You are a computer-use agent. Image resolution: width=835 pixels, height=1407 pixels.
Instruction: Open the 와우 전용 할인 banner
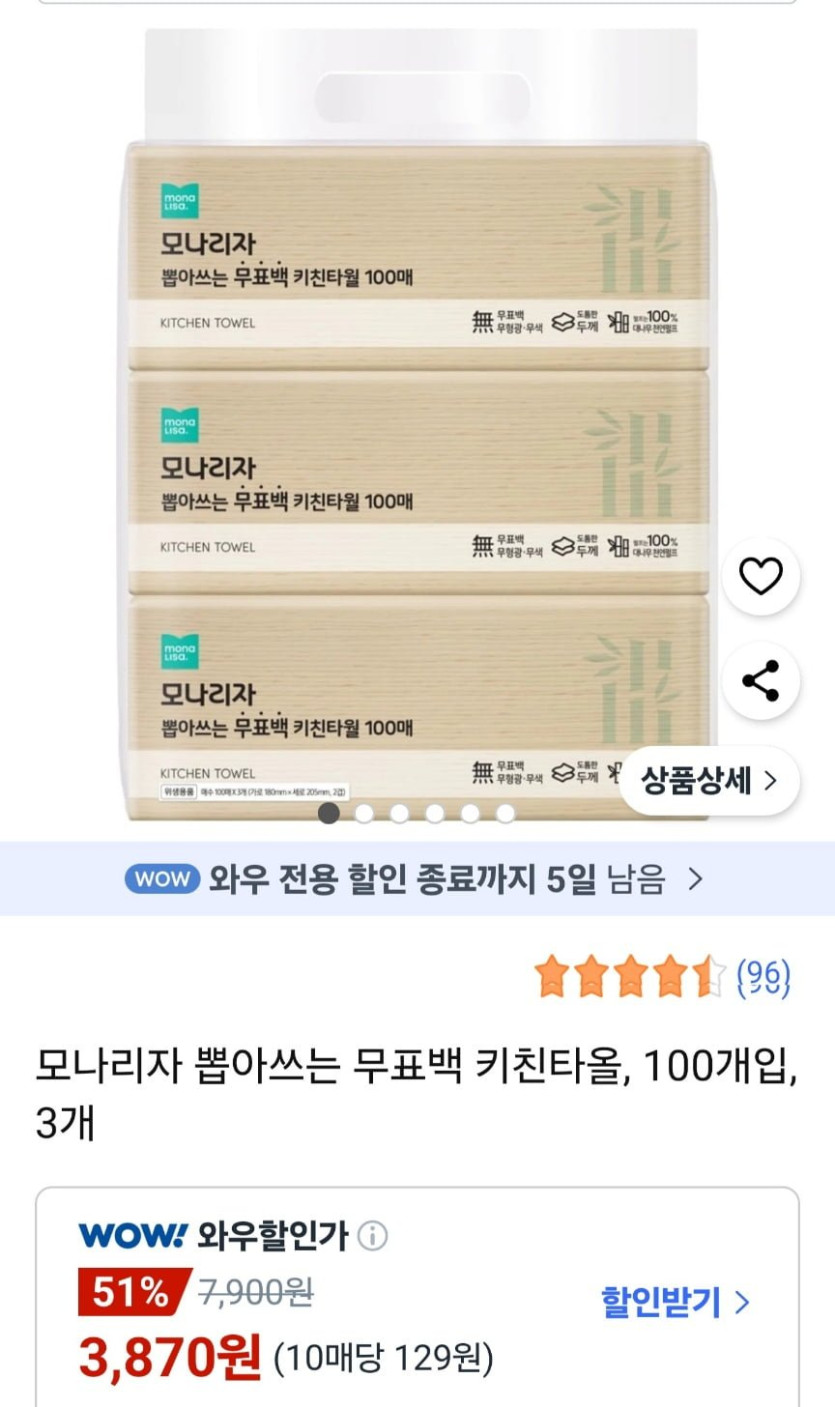(417, 879)
